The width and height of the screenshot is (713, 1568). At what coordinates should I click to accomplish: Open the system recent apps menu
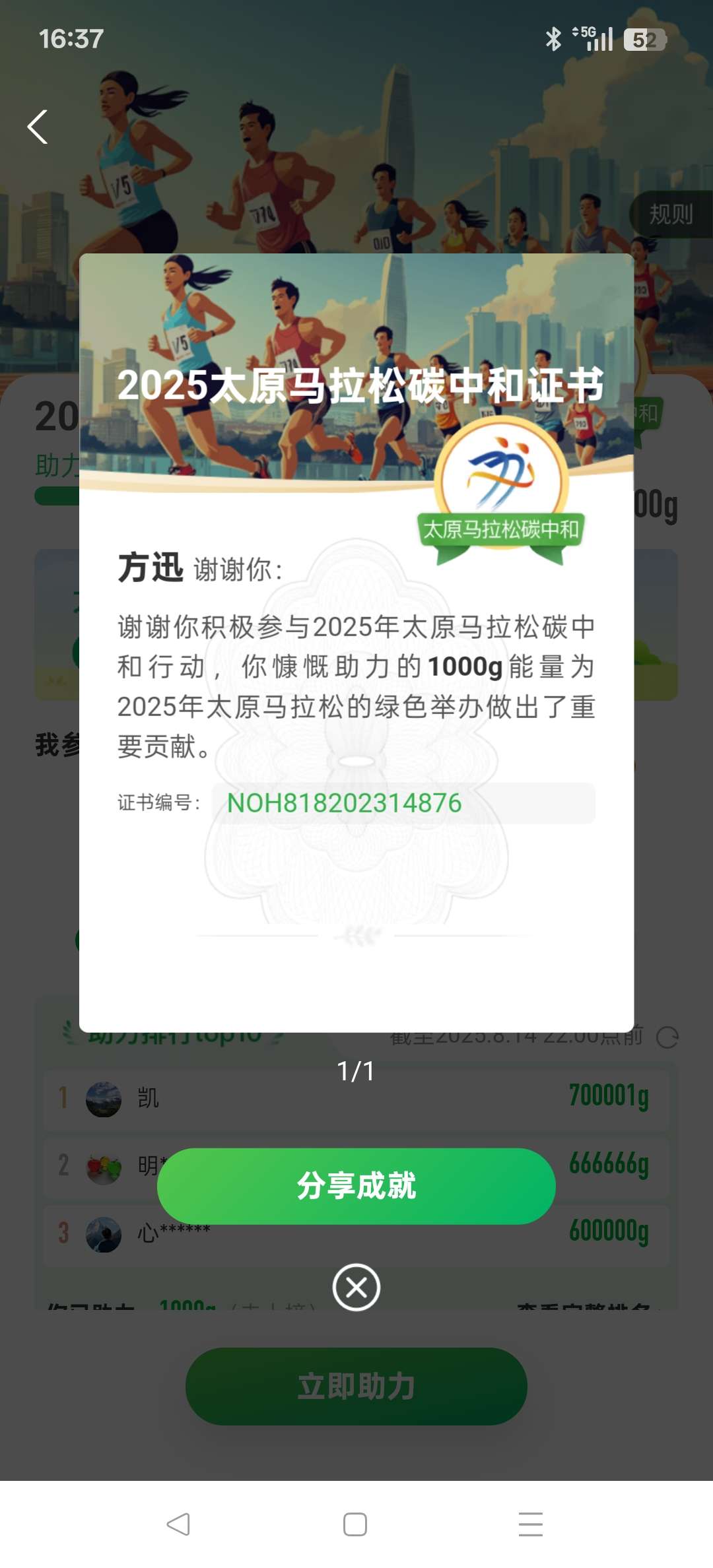pos(530,1524)
